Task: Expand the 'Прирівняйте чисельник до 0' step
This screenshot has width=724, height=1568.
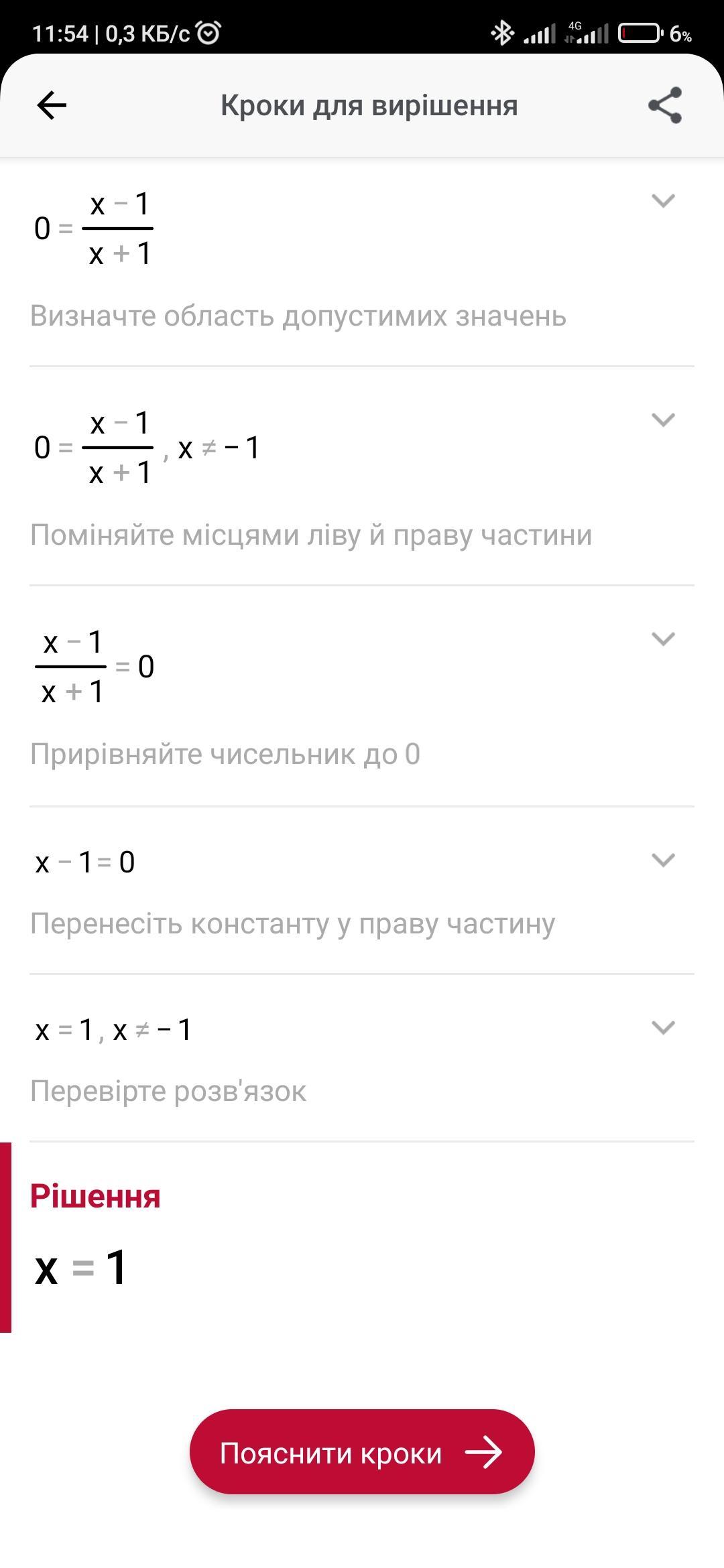Action: 663,639
